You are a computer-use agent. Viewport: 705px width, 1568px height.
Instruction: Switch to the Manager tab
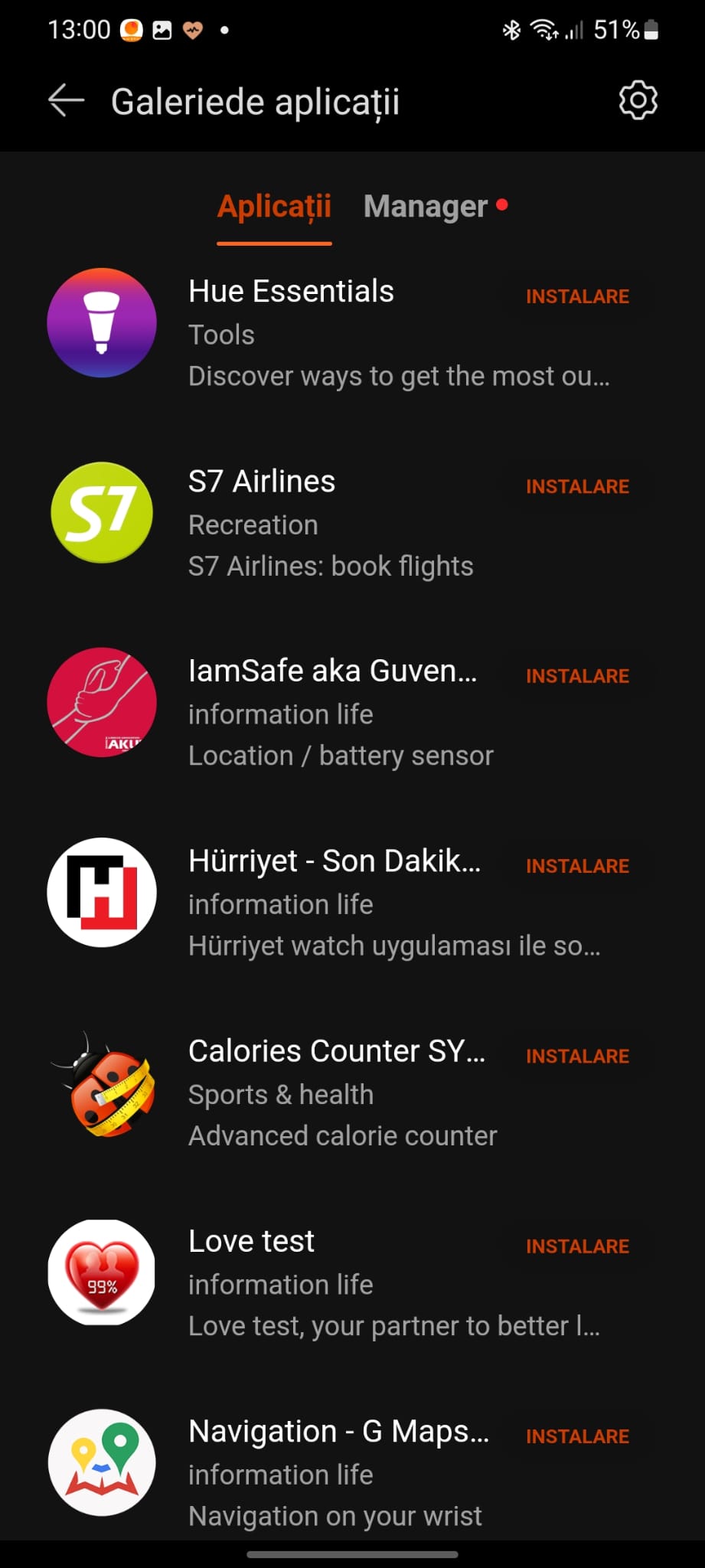click(426, 207)
